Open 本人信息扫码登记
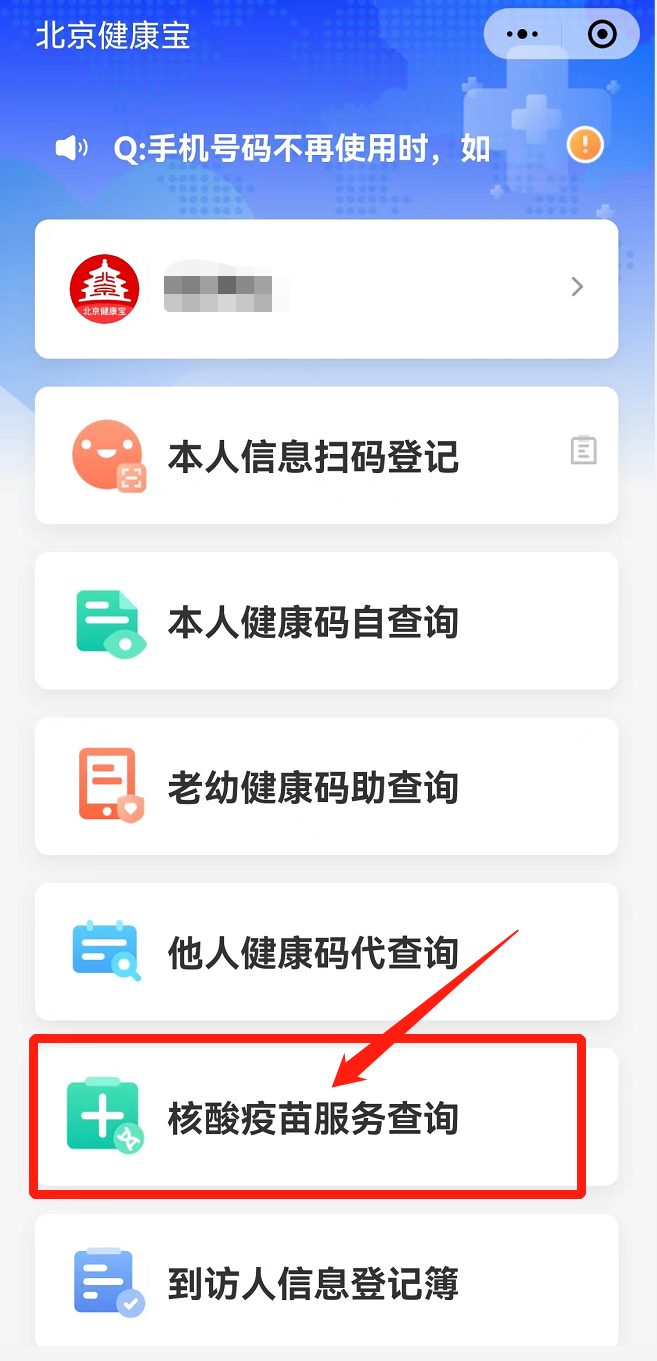The image size is (657, 1361). pyautogui.click(x=326, y=456)
